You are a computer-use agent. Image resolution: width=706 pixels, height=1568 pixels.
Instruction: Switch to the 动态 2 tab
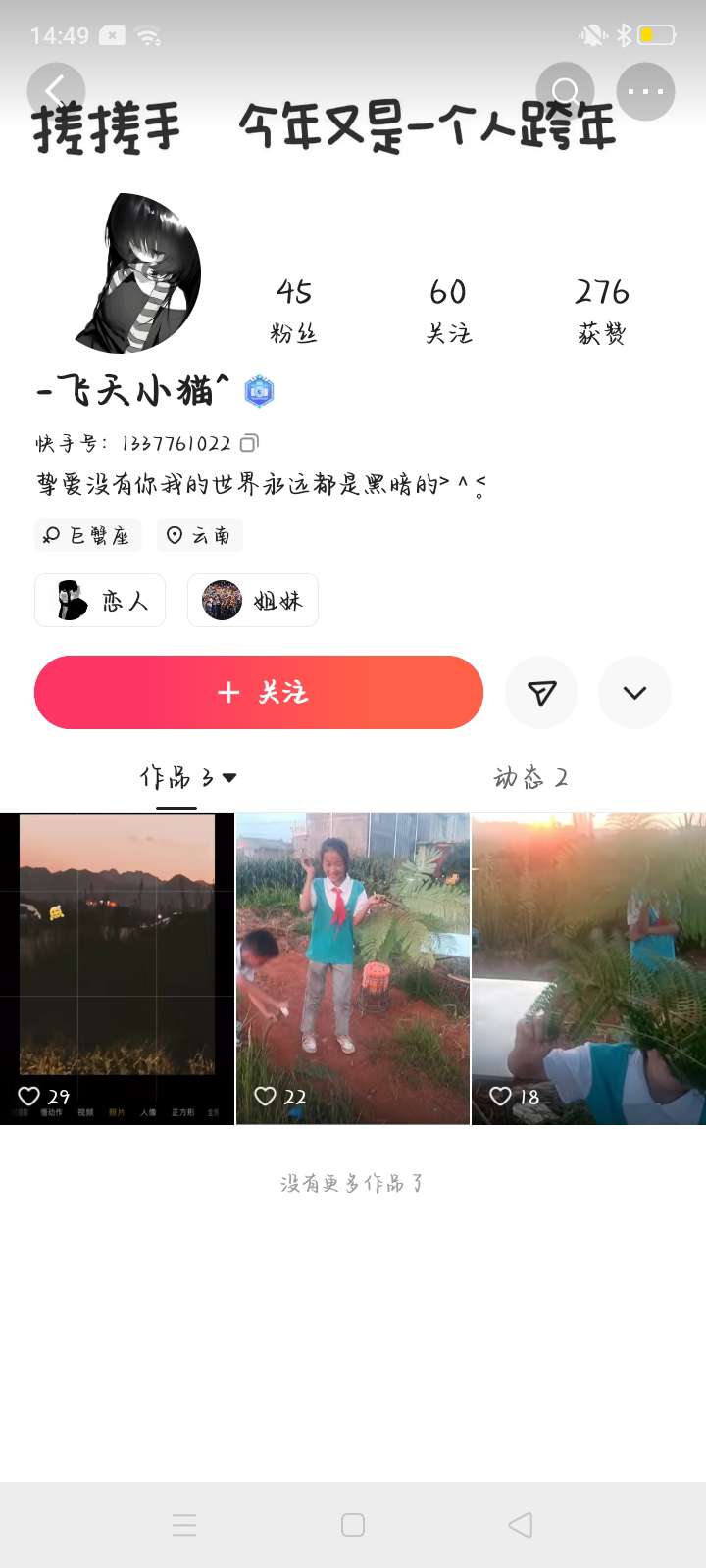click(x=530, y=778)
